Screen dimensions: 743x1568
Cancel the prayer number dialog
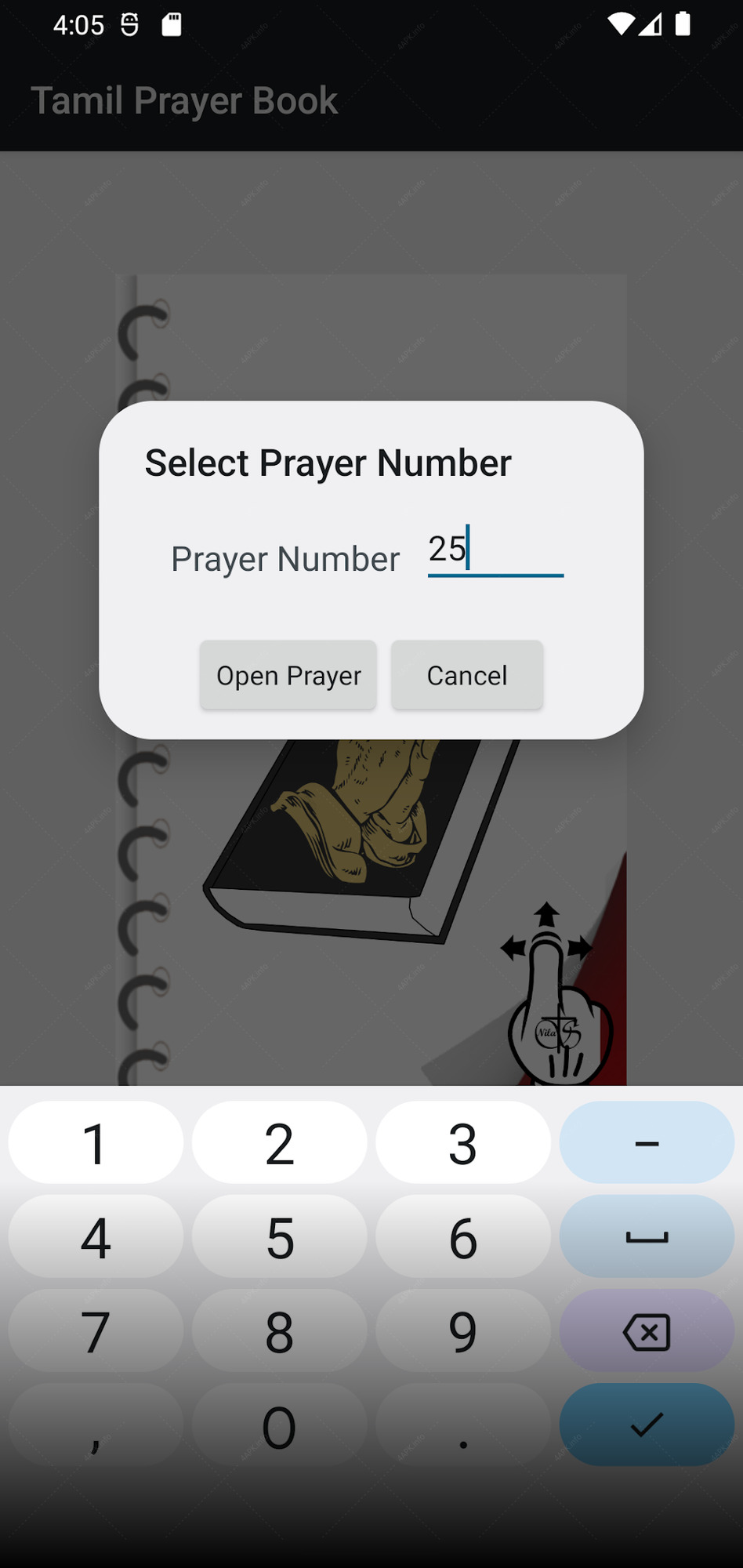(467, 675)
